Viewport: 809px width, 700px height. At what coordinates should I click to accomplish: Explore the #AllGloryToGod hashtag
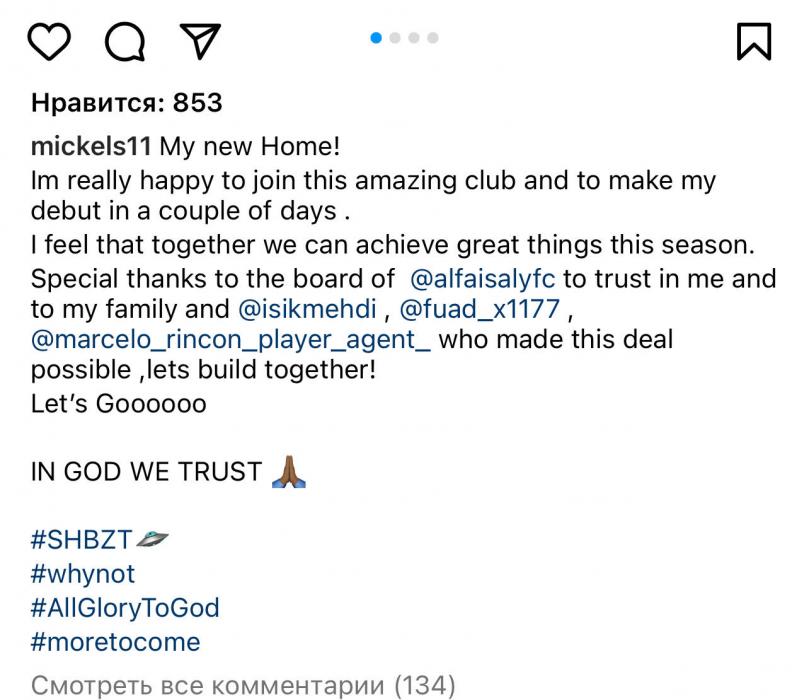click(x=125, y=607)
